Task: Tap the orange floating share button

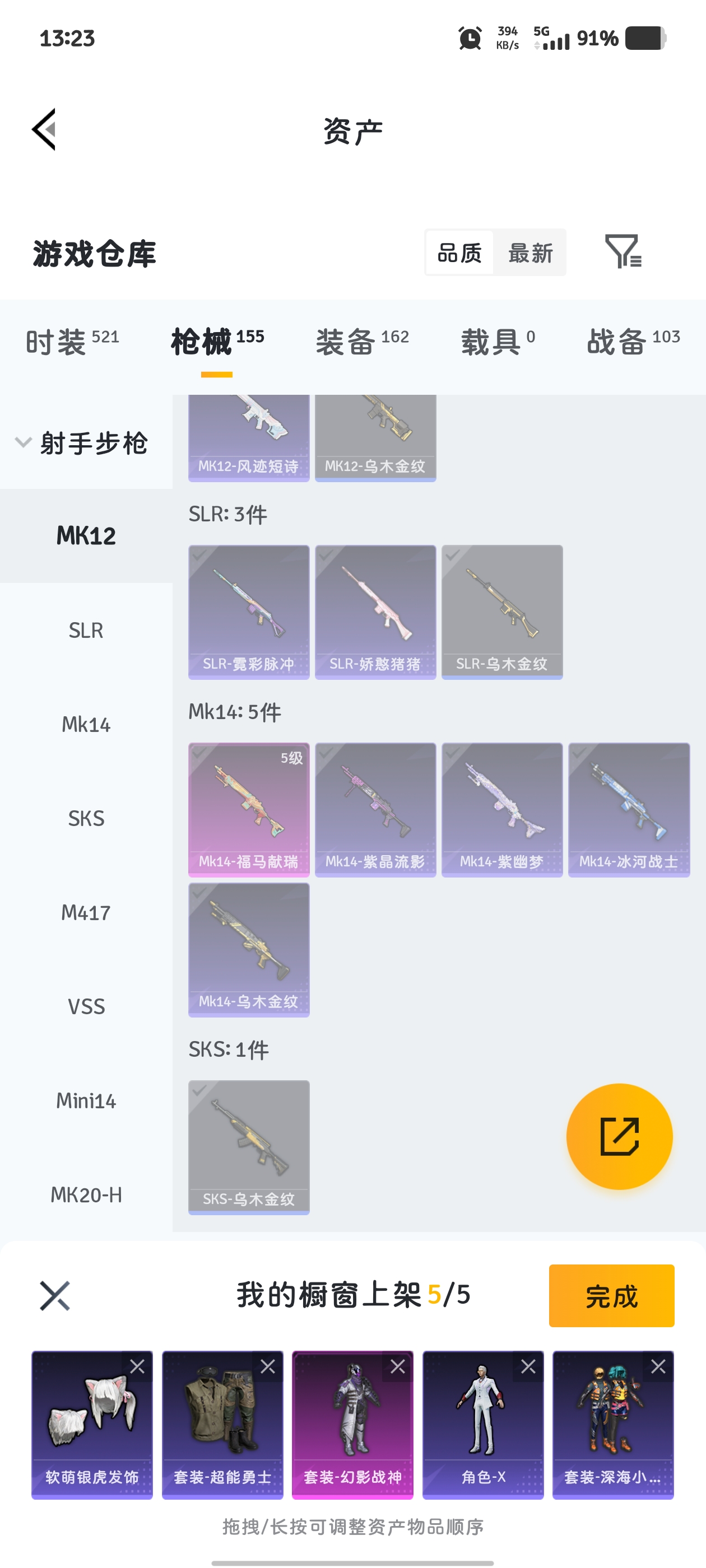Action: pyautogui.click(x=619, y=1136)
